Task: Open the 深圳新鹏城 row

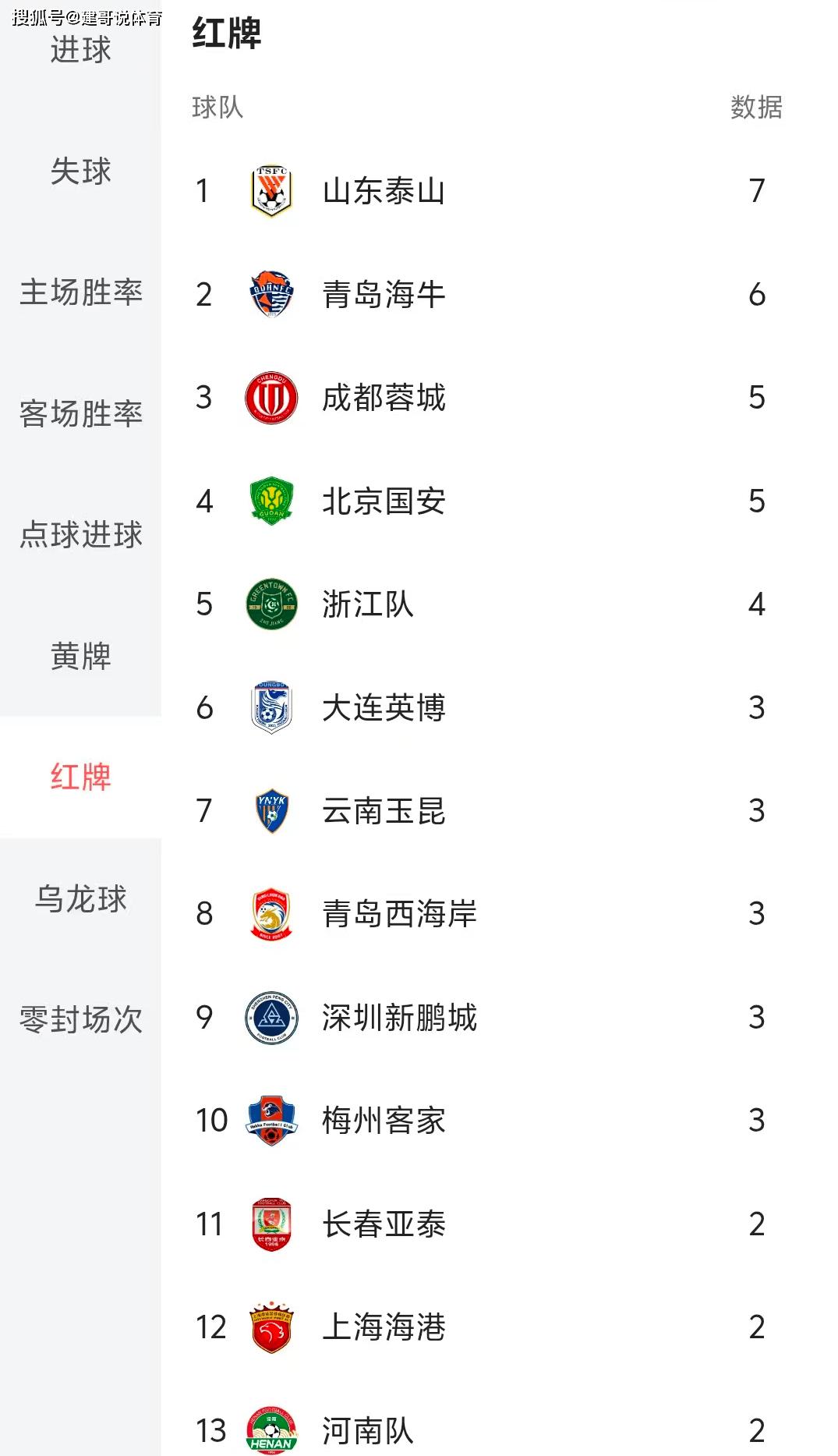Action: (399, 1018)
